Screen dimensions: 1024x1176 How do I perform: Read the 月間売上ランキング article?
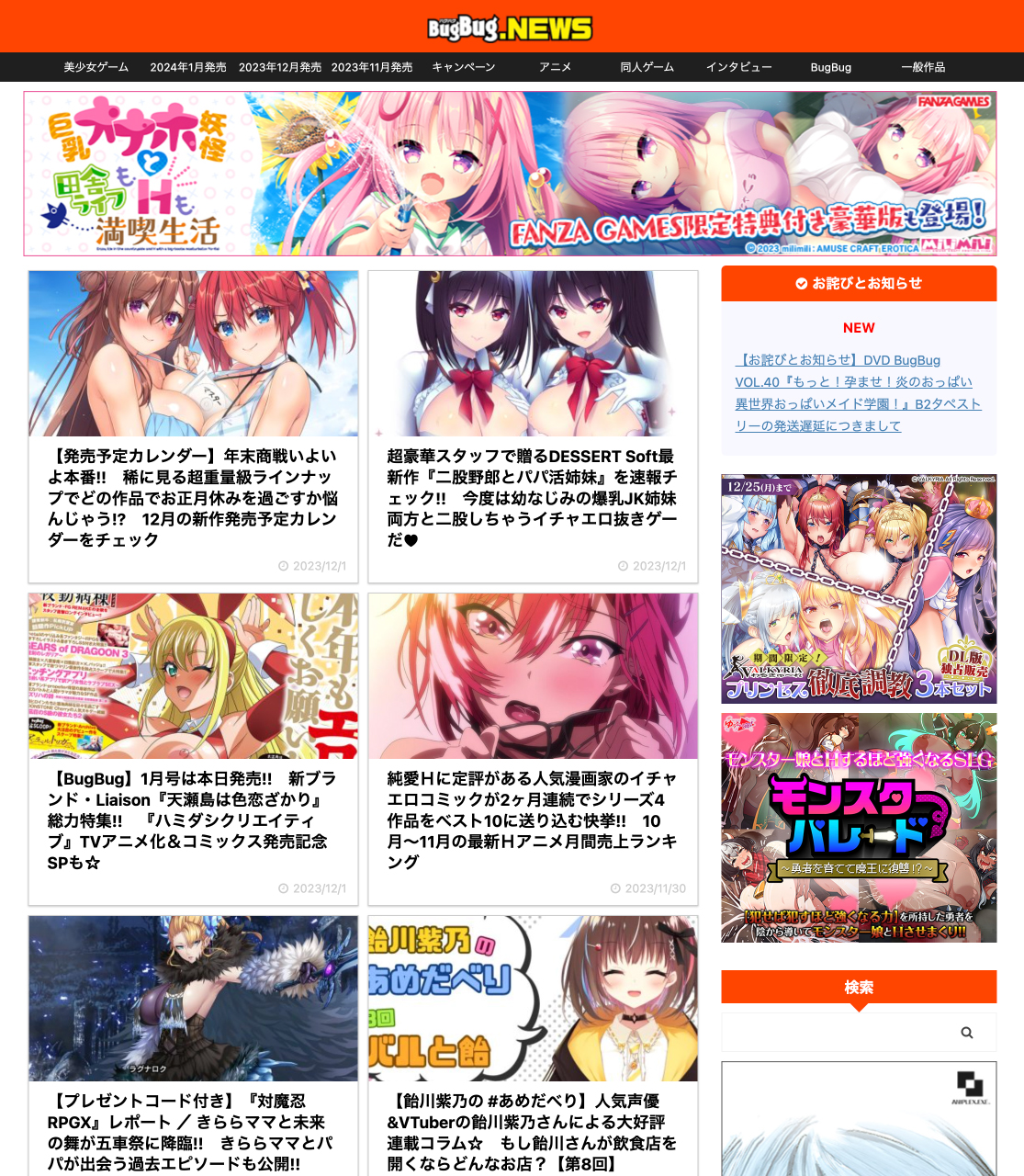(x=533, y=820)
